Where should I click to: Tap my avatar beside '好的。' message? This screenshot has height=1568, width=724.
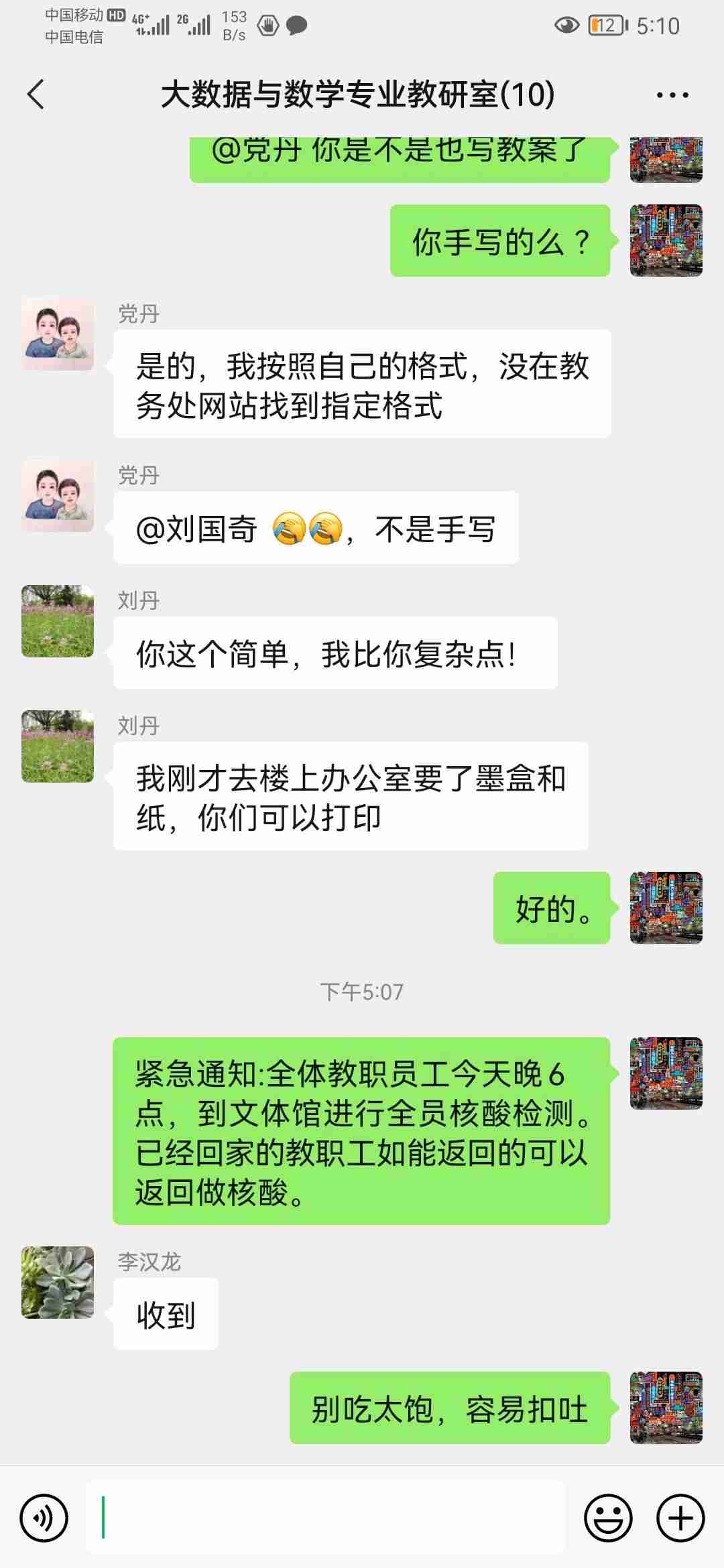click(666, 907)
